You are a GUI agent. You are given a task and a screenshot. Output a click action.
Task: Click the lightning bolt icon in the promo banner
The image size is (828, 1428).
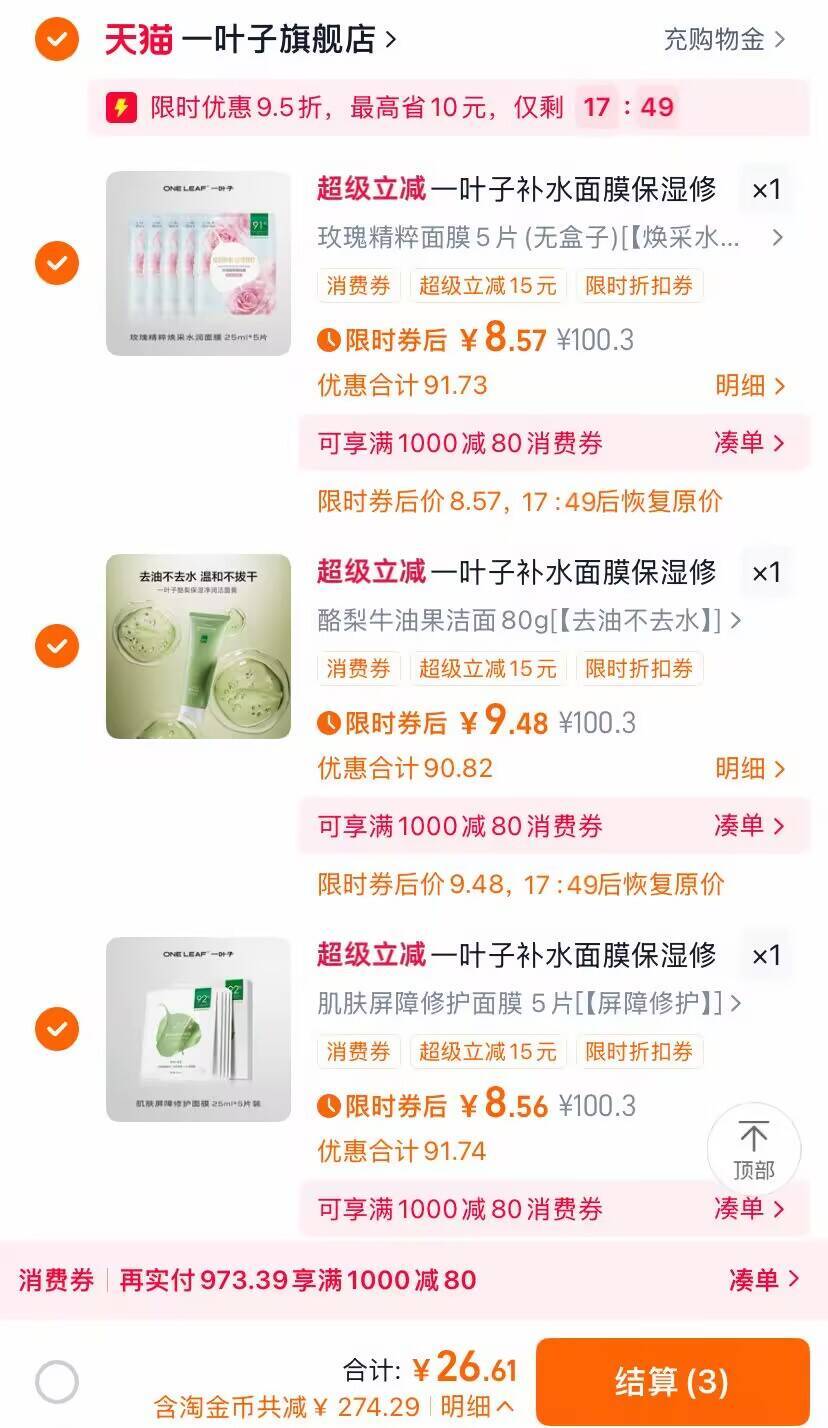point(122,107)
